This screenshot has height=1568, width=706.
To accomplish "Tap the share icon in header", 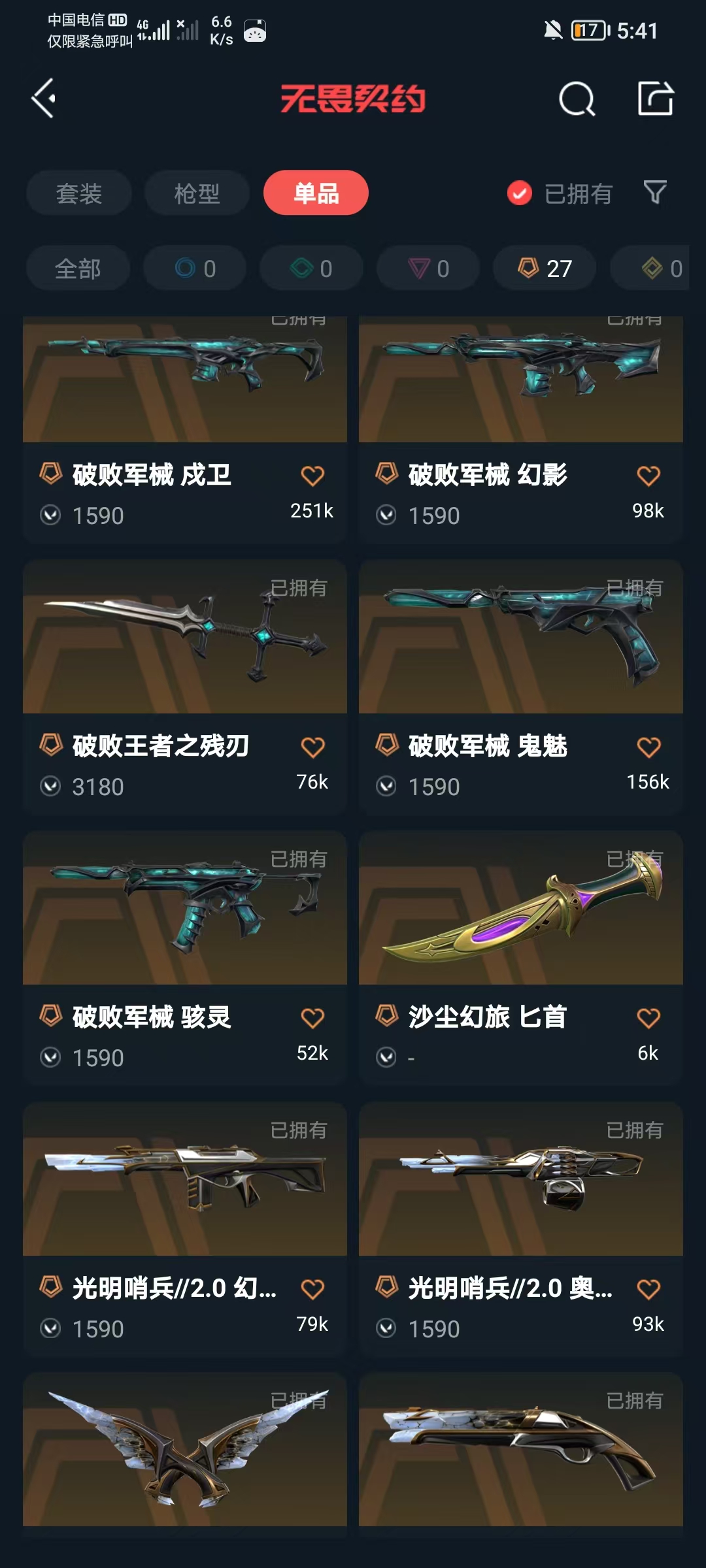I will pyautogui.click(x=655, y=99).
